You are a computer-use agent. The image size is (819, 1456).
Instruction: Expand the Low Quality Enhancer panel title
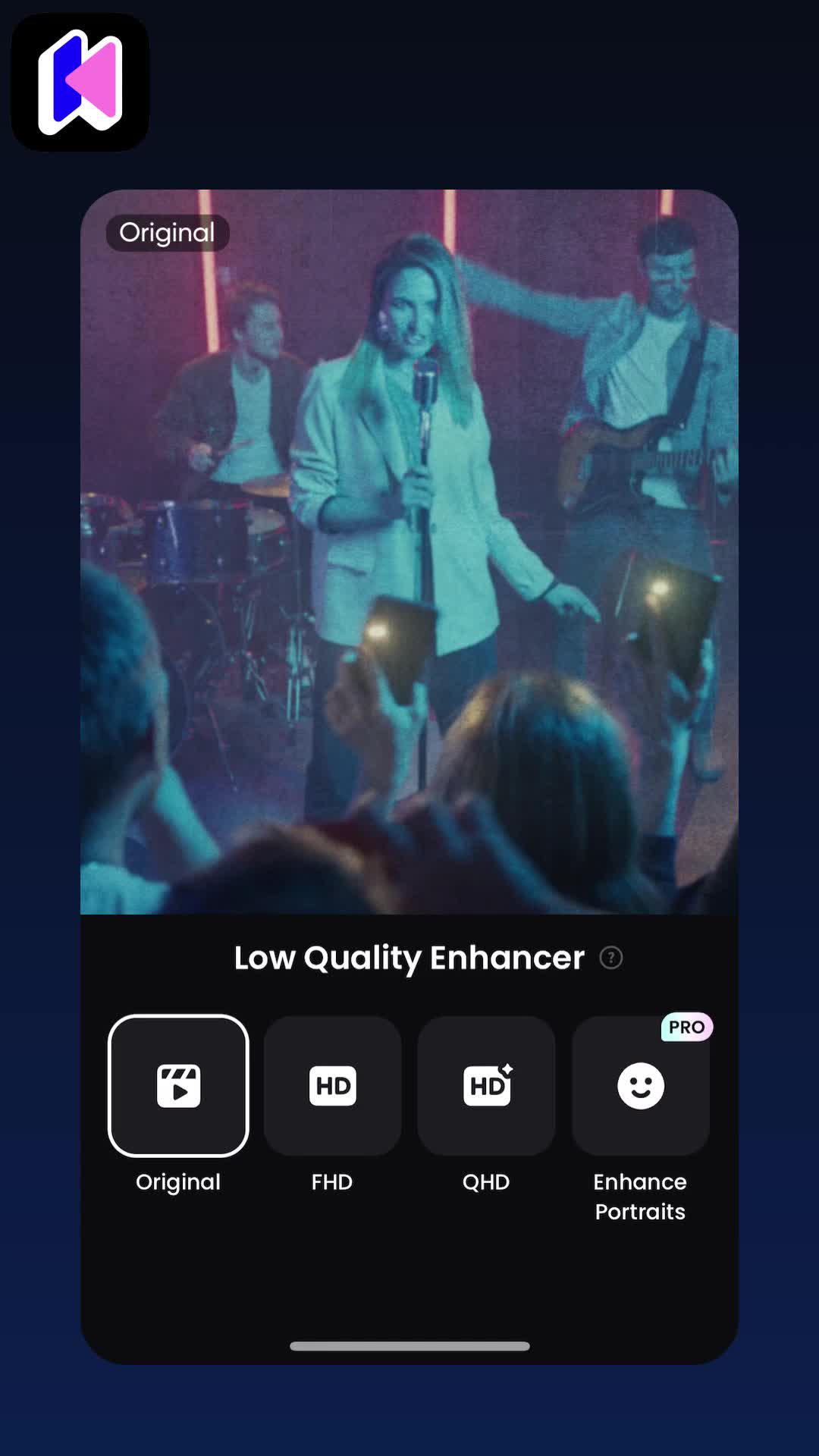(x=409, y=958)
